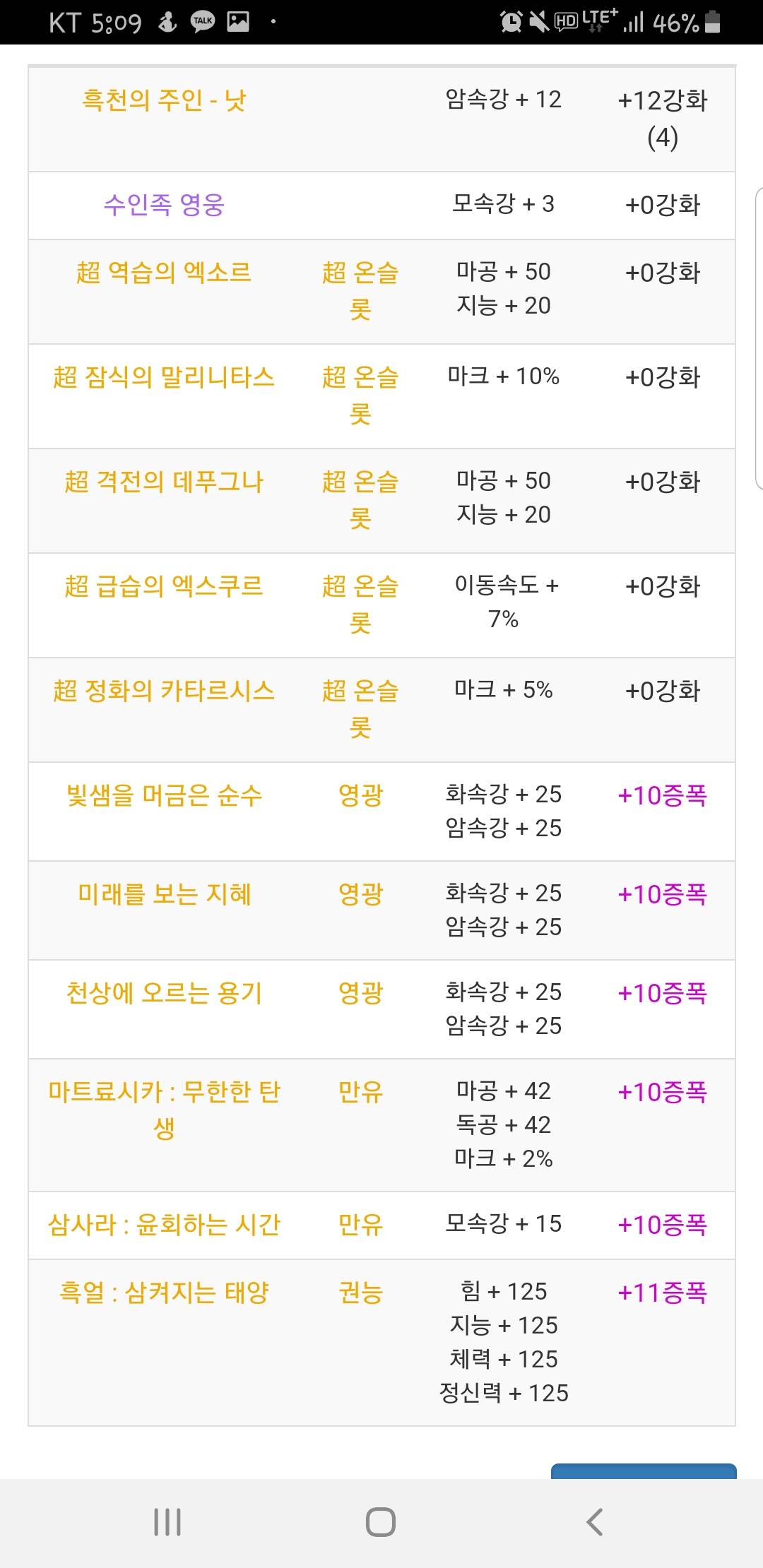763x1568 pixels.
Task: Go back using the navigation bar arrow
Action: point(595,1521)
